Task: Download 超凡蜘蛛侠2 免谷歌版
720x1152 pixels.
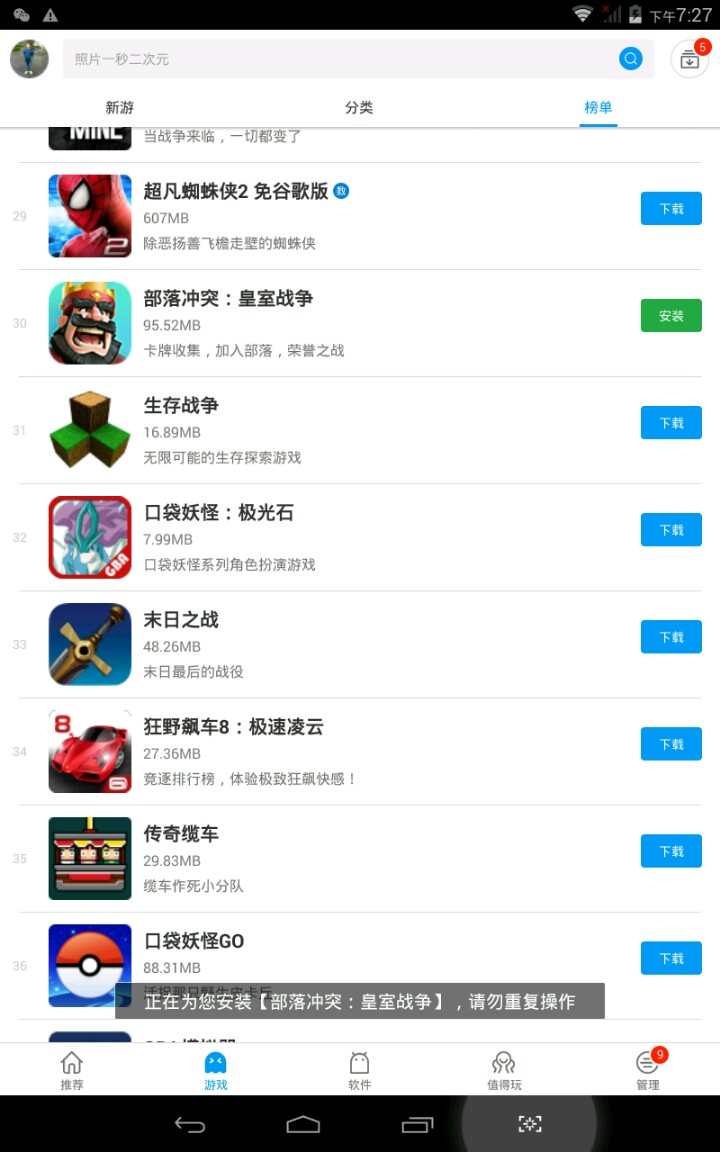Action: [x=671, y=209]
